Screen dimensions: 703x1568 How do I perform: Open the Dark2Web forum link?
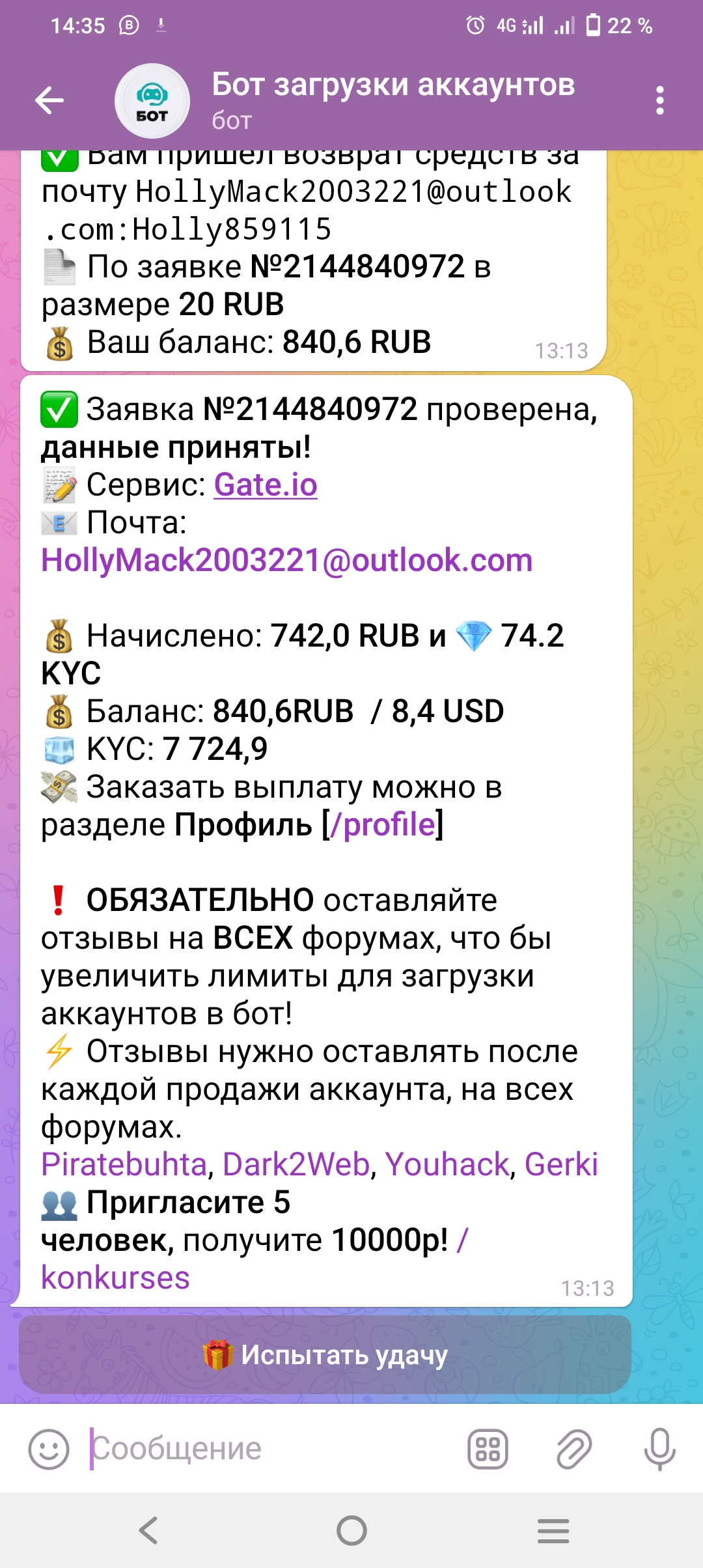point(296,1165)
